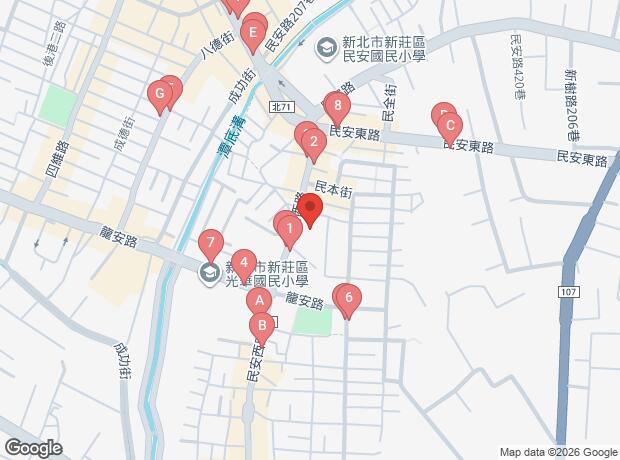Tap the map pin labeled 2
620x460 pixels.
[x=312, y=143]
